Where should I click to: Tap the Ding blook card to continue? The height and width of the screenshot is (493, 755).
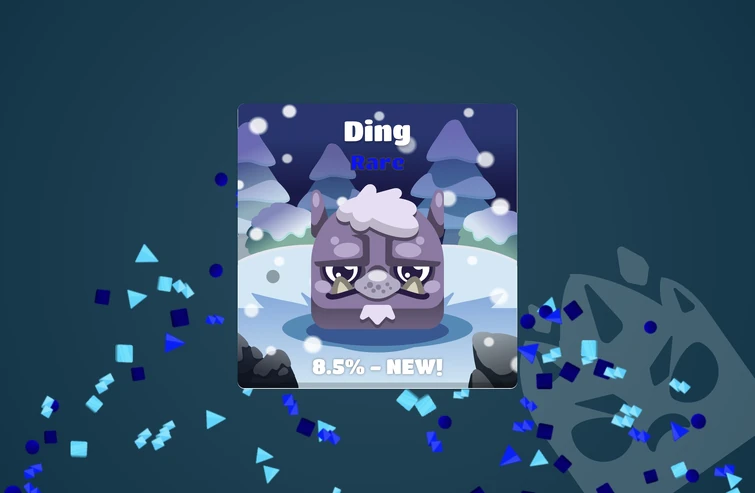coord(377,246)
